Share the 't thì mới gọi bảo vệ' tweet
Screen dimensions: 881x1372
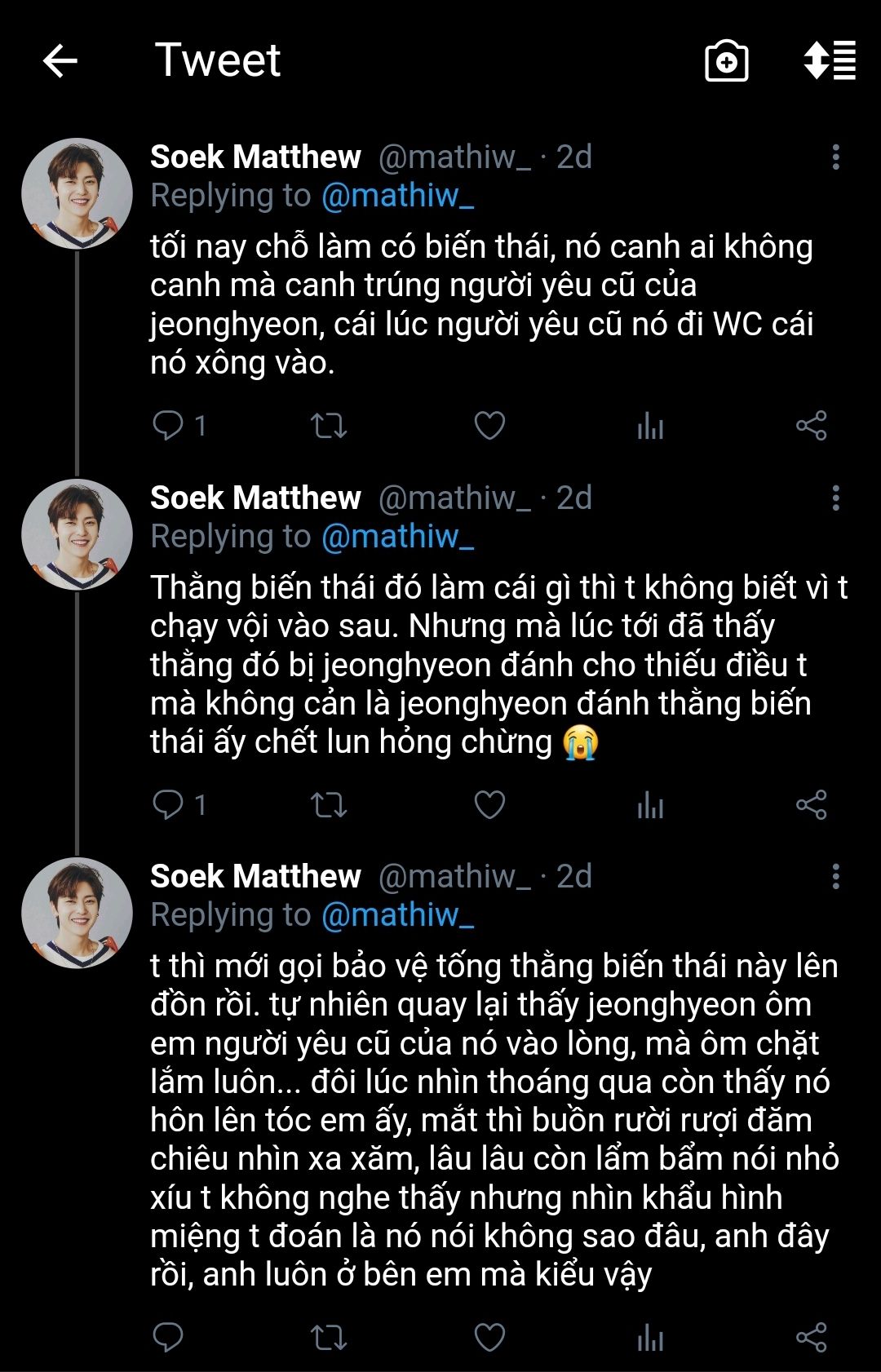811,1337
